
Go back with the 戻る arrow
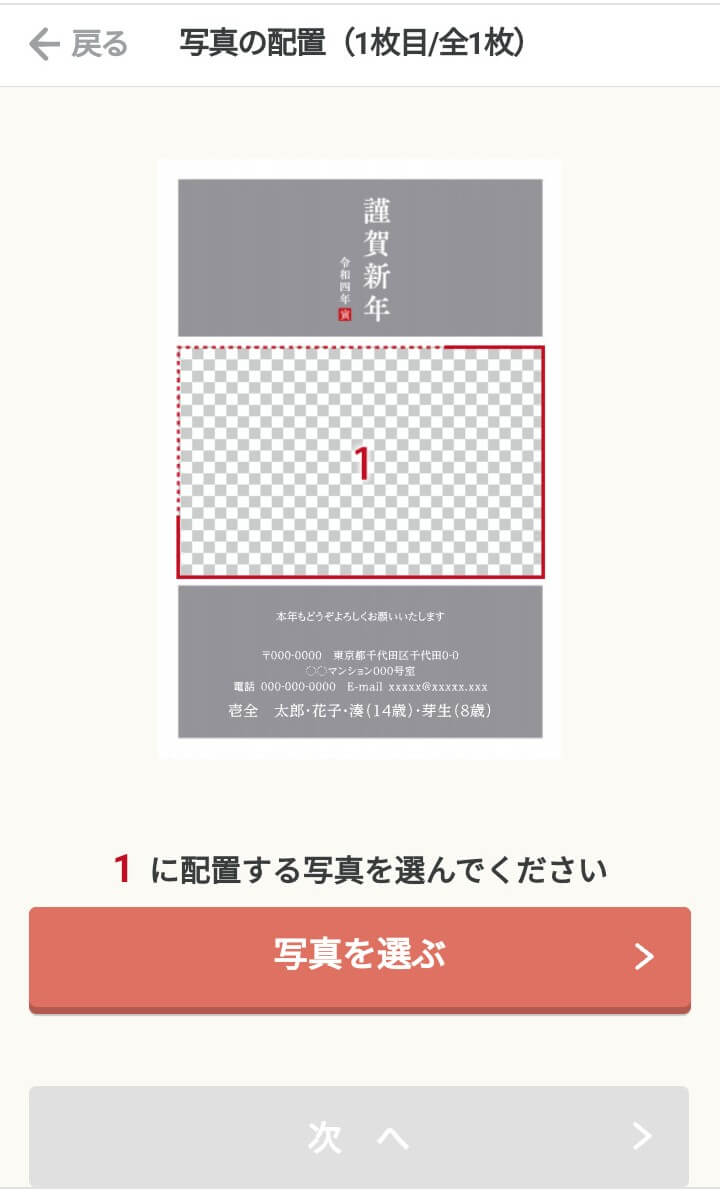tap(78, 44)
